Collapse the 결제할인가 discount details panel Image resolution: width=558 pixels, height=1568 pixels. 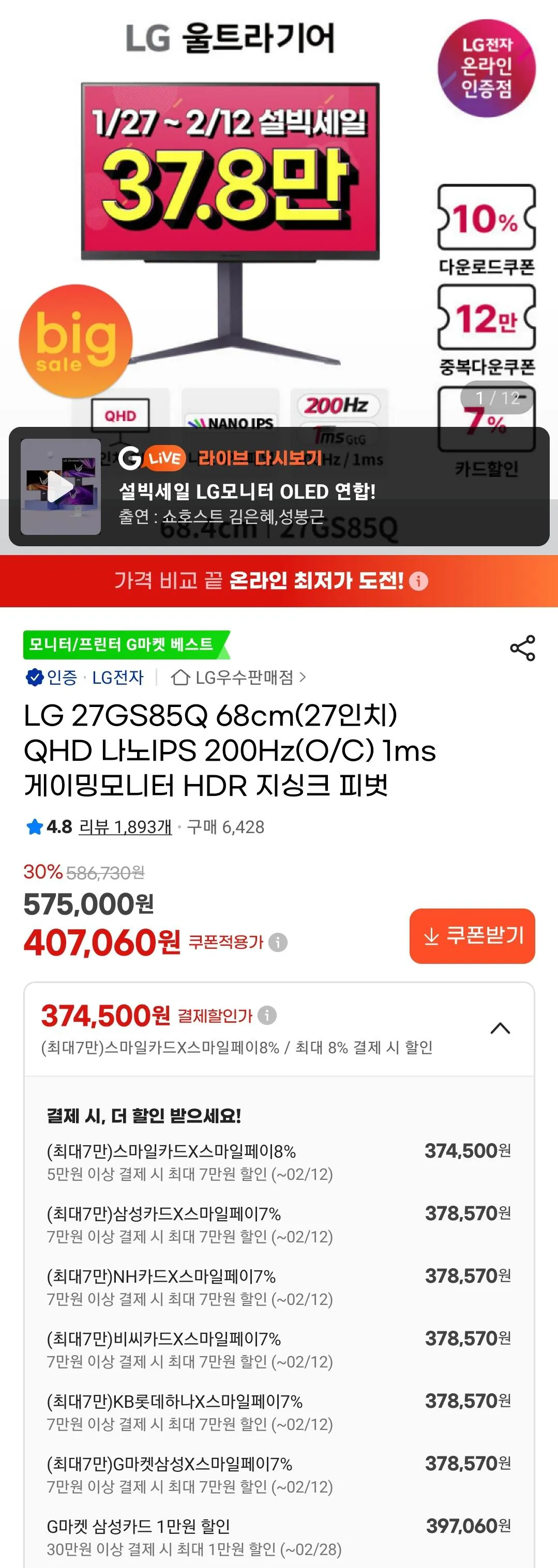501,1028
